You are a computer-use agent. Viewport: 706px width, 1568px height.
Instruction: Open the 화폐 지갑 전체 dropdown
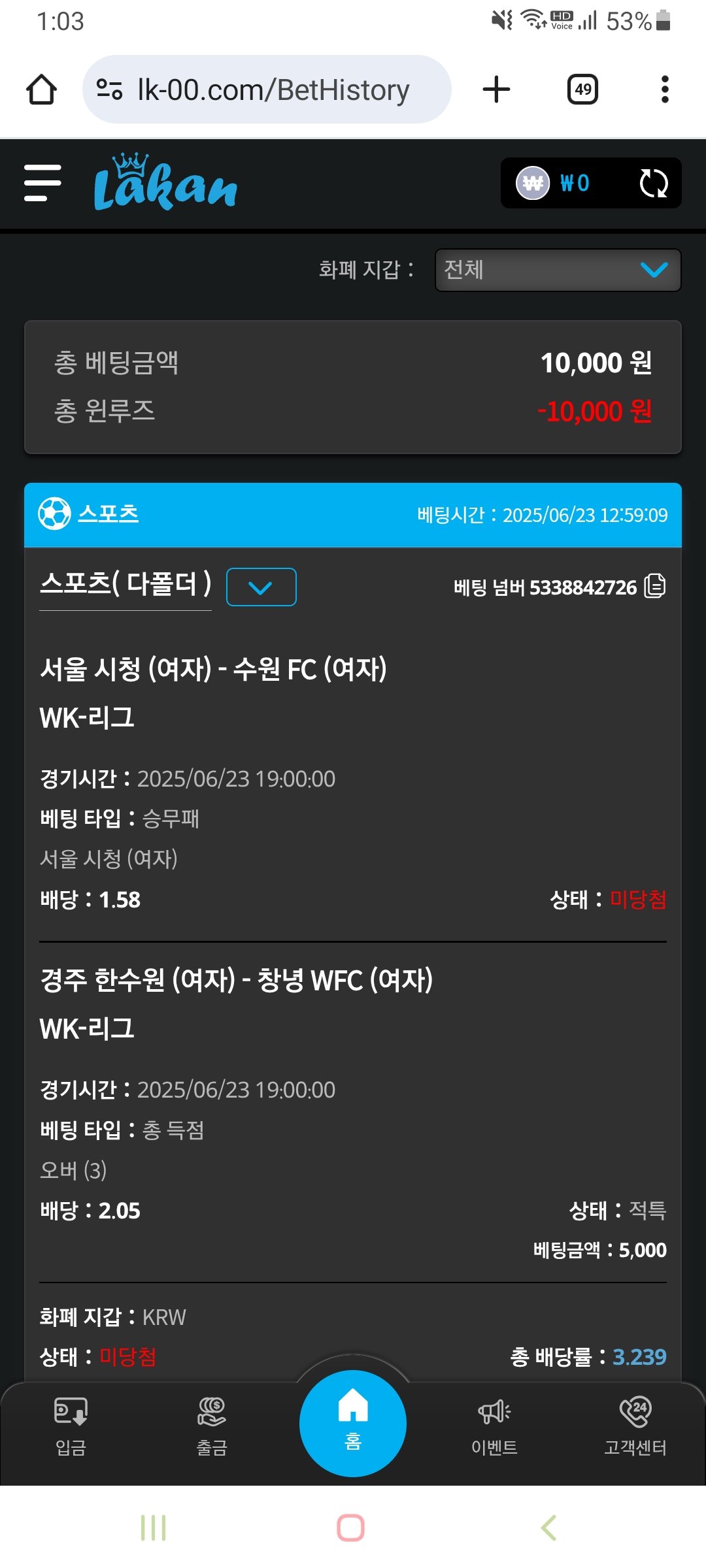(x=558, y=270)
